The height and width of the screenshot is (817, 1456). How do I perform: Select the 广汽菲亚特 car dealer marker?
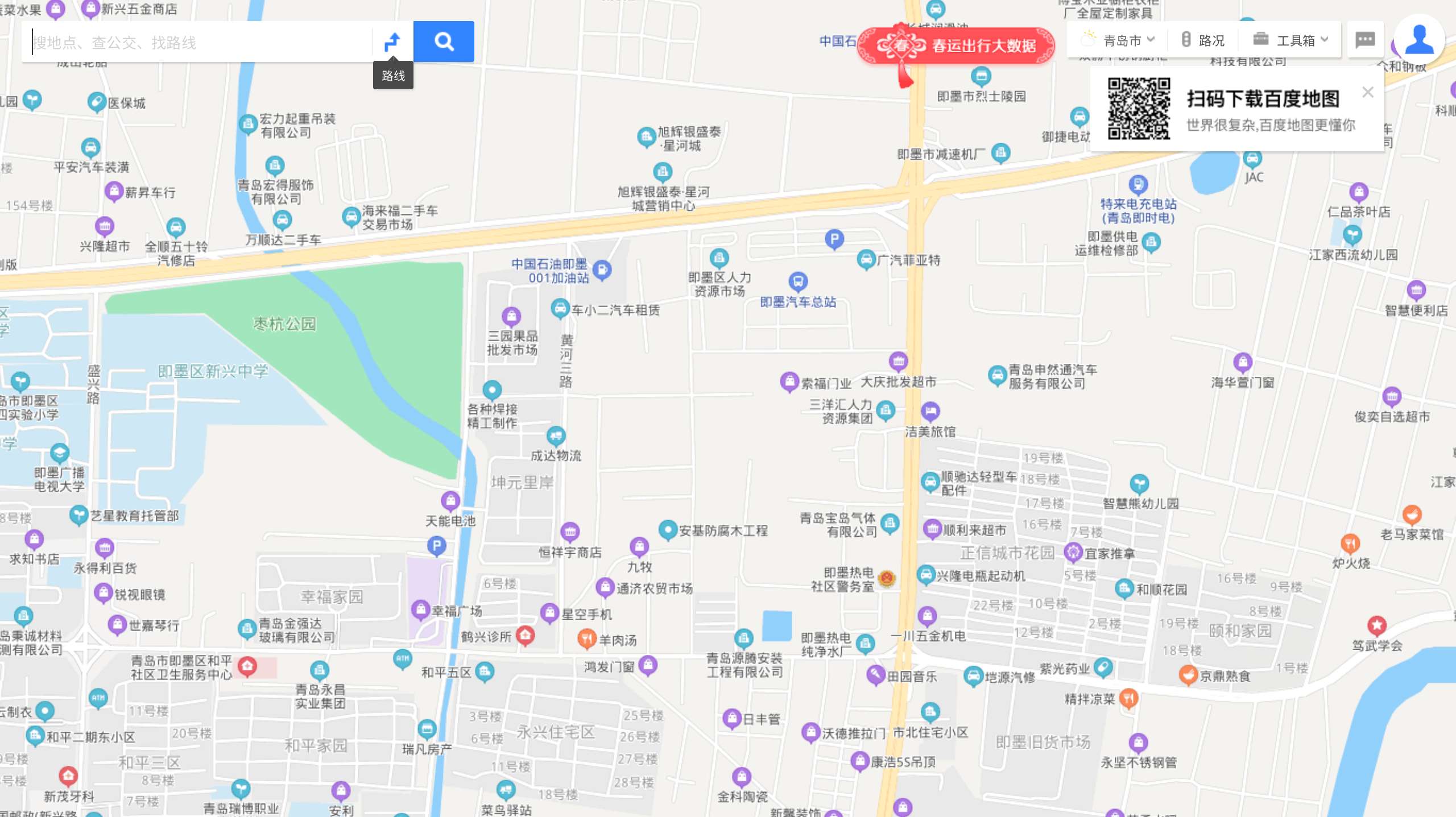click(x=866, y=260)
